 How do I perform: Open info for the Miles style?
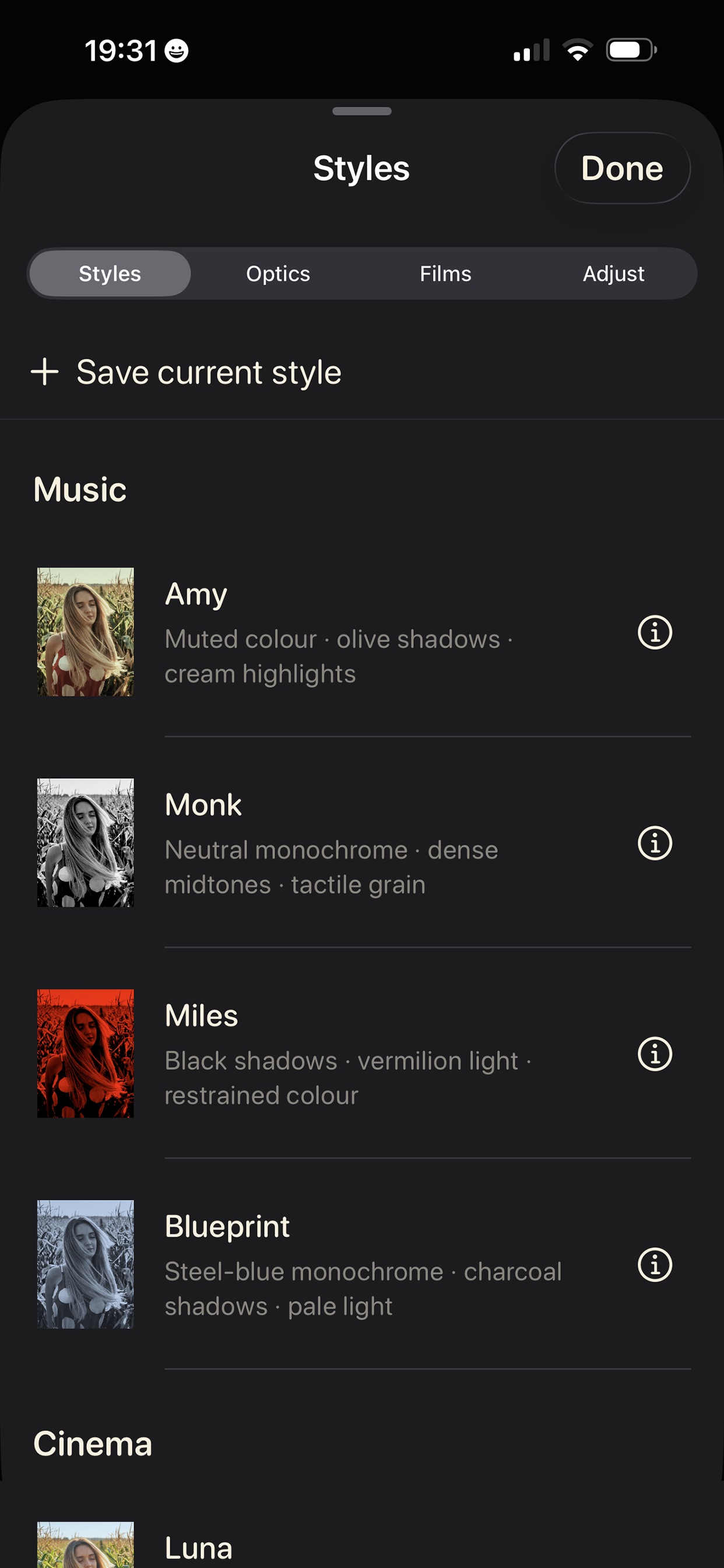tap(655, 1053)
